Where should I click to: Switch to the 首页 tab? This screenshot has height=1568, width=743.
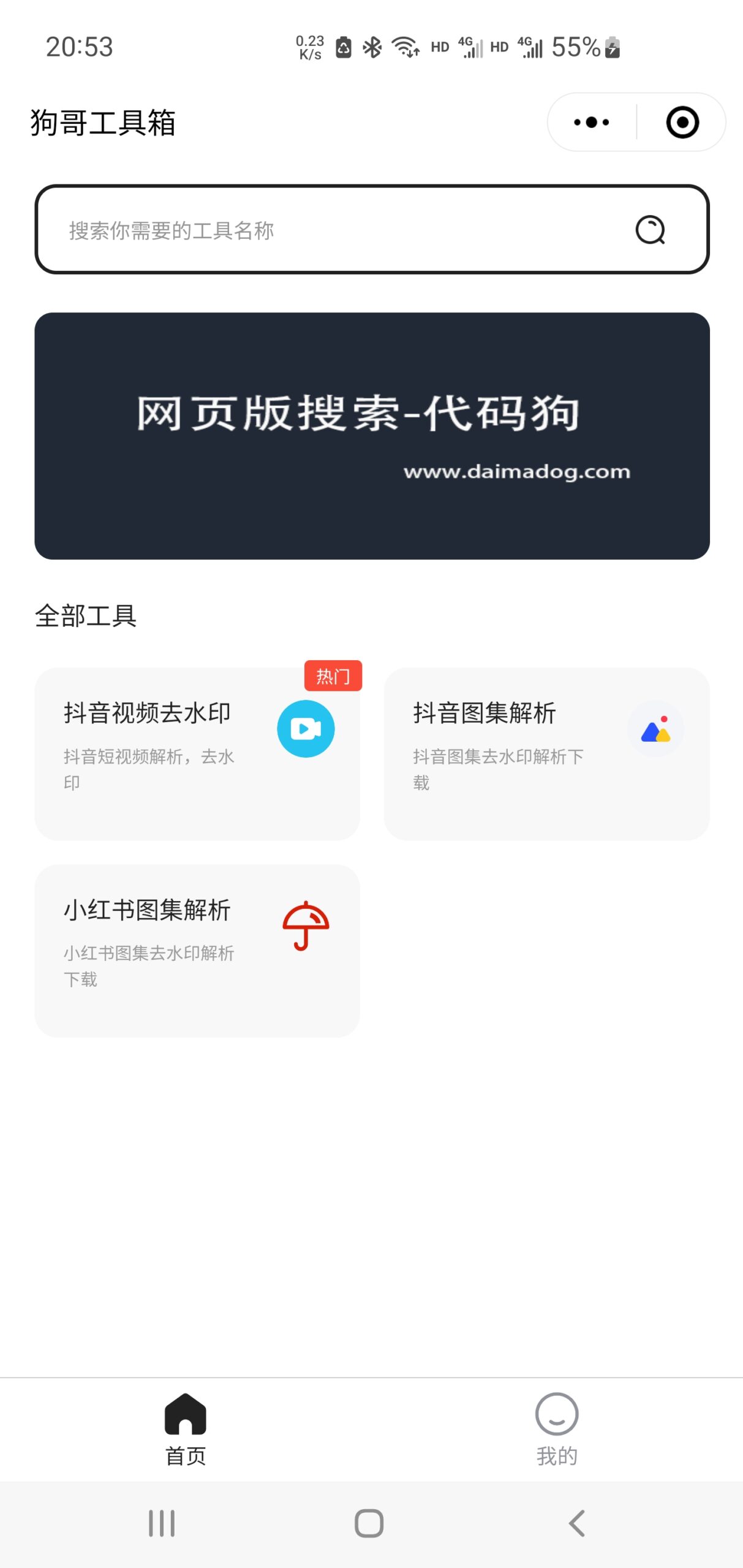(x=186, y=1430)
